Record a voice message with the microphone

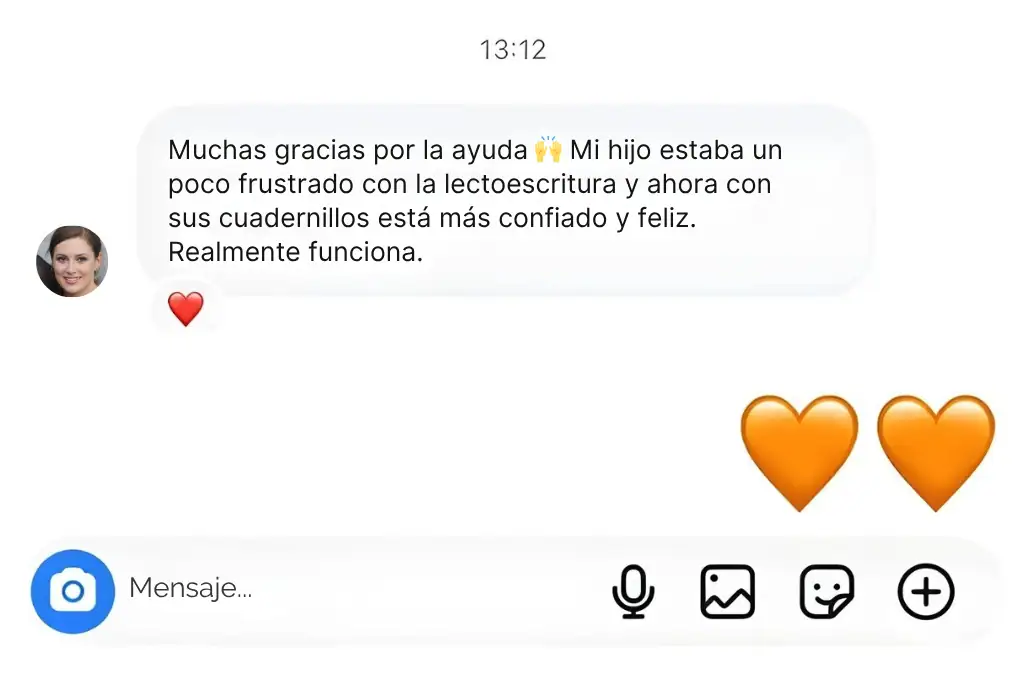click(633, 592)
